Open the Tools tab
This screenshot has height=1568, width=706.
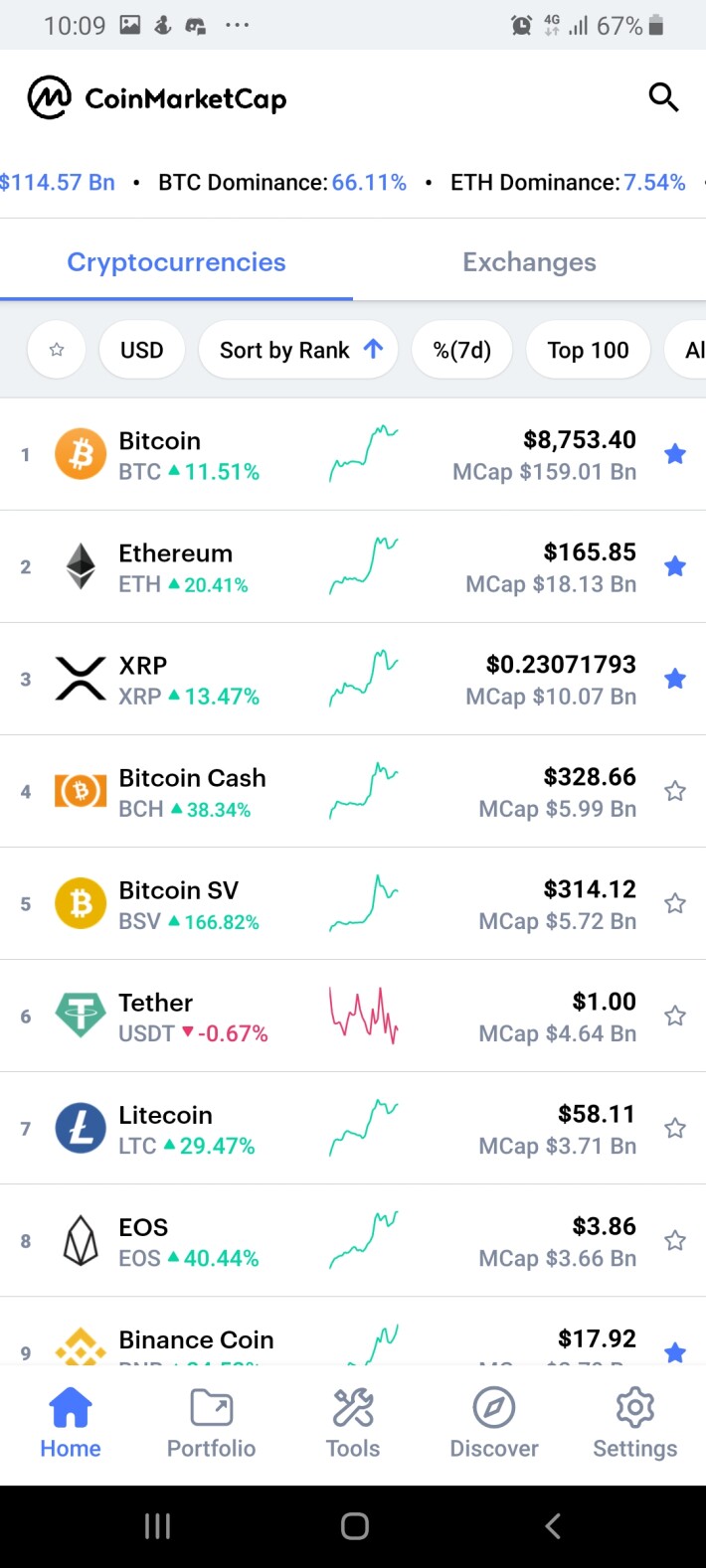353,1424
